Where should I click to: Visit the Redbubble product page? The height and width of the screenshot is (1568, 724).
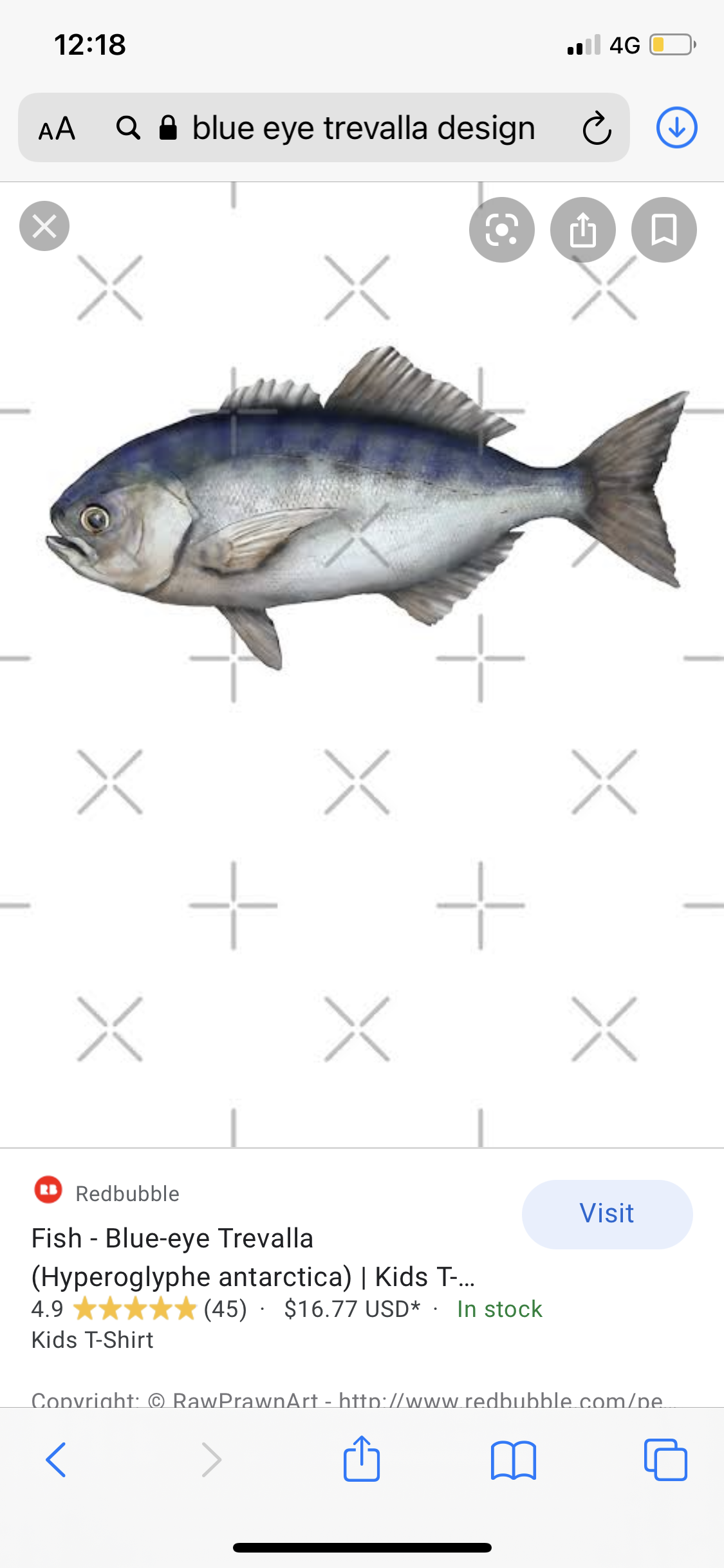pyautogui.click(x=606, y=1213)
